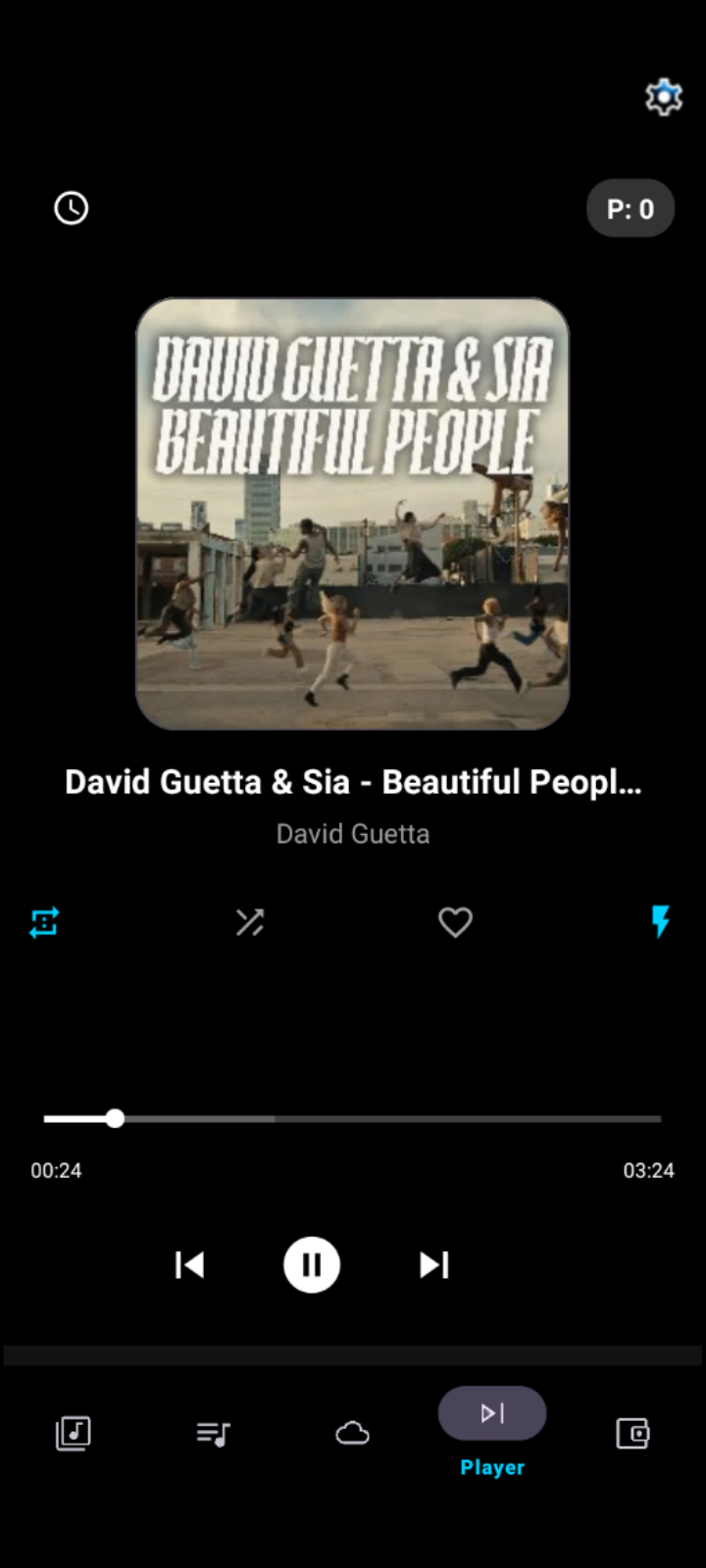706x1568 pixels.
Task: Tap the blue lightning bolt icon
Action: pyautogui.click(x=661, y=922)
